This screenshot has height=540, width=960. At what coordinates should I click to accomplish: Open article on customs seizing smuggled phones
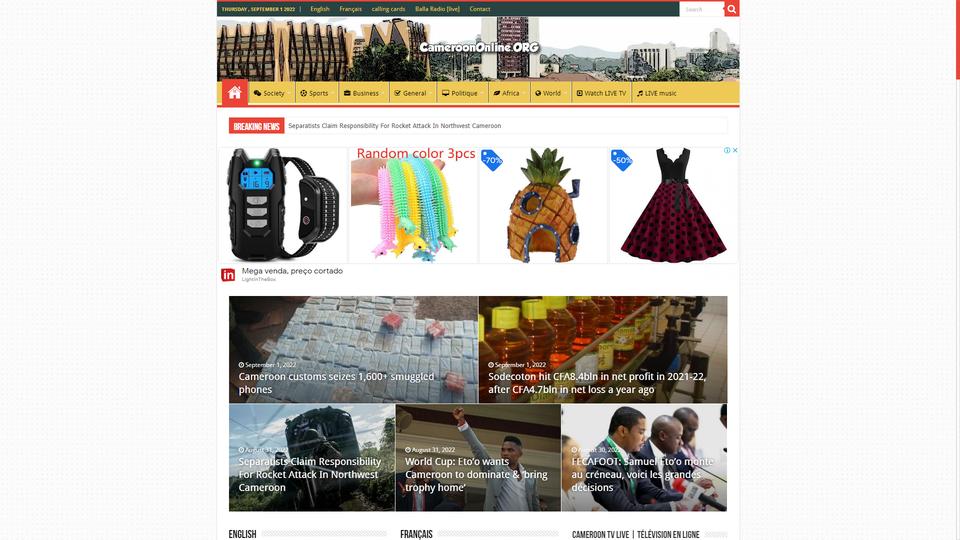(336, 383)
